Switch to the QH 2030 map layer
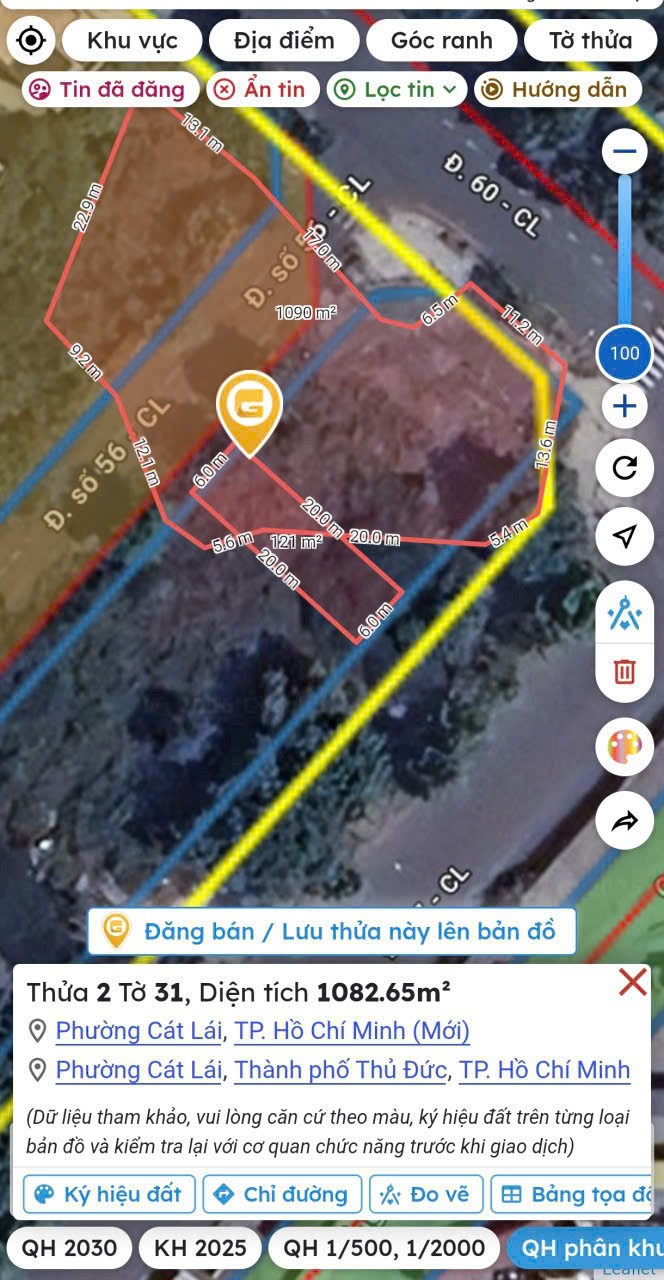664x1280 pixels. [69, 1248]
